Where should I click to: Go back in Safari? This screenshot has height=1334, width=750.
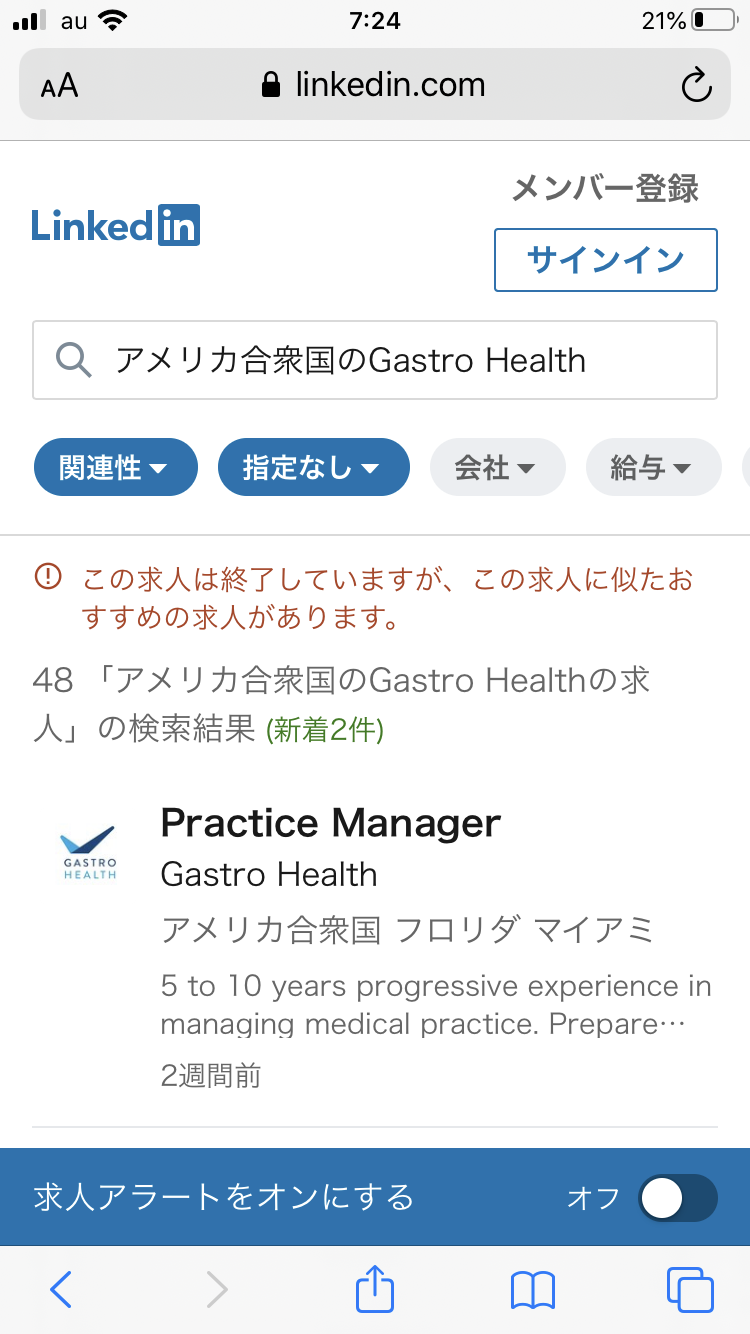[x=61, y=1290]
